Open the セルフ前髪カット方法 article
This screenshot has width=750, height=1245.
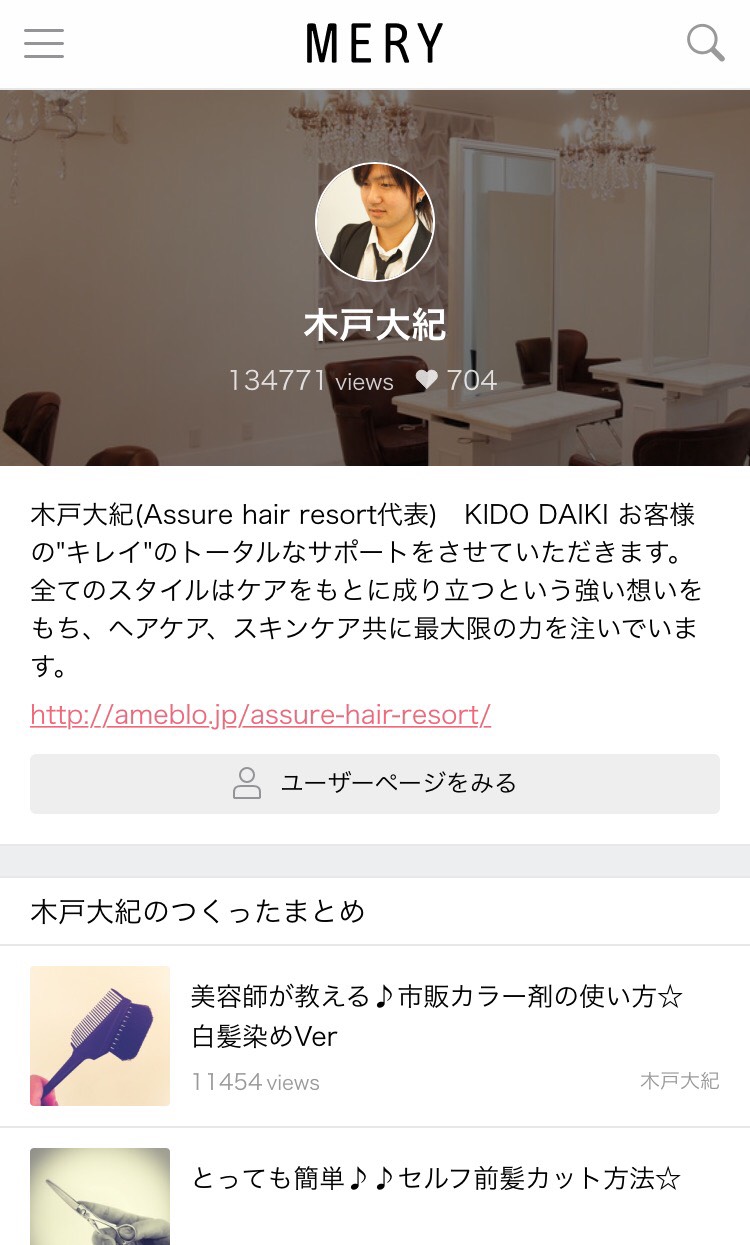(436, 1179)
